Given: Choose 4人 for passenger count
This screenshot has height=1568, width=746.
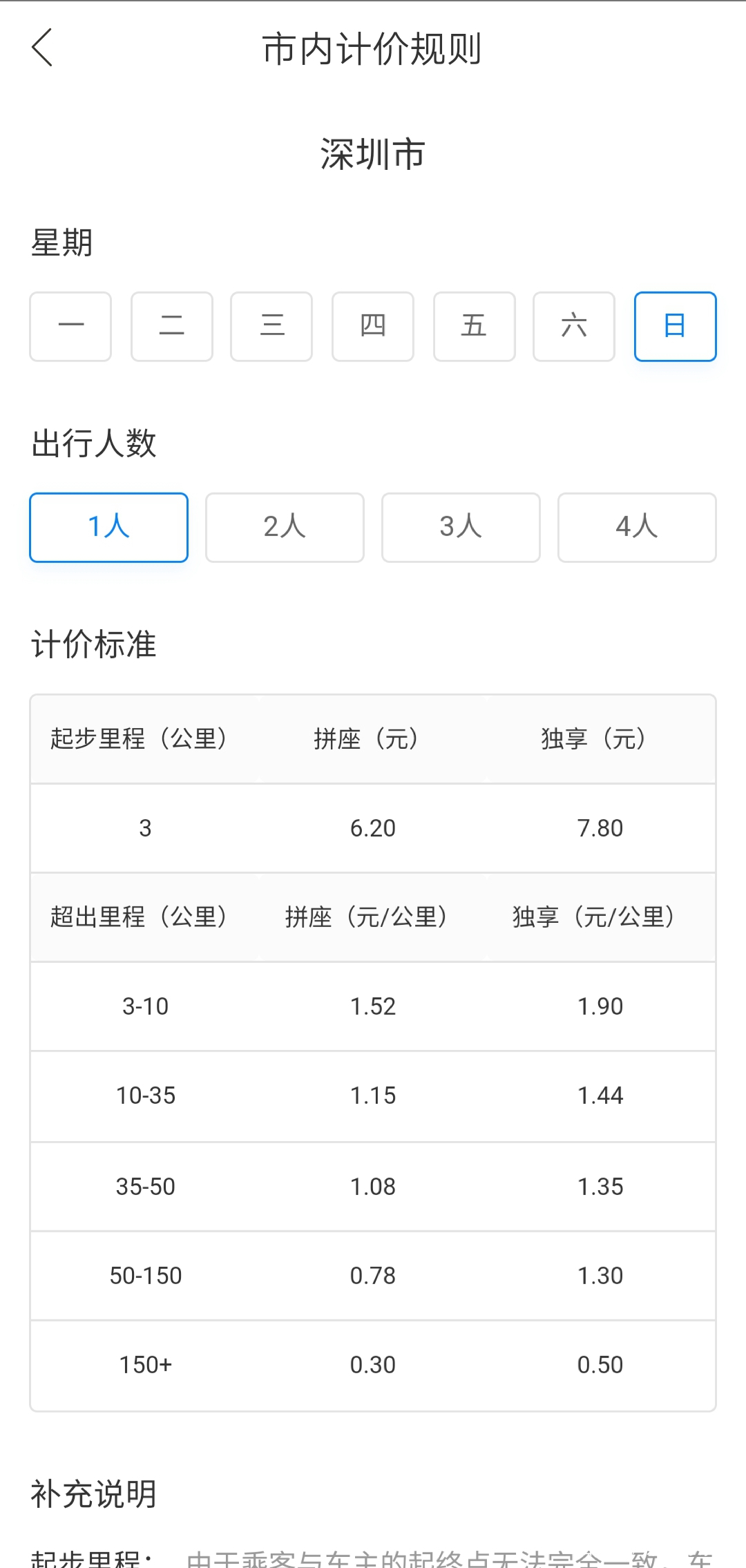Looking at the screenshot, I should 635,526.
